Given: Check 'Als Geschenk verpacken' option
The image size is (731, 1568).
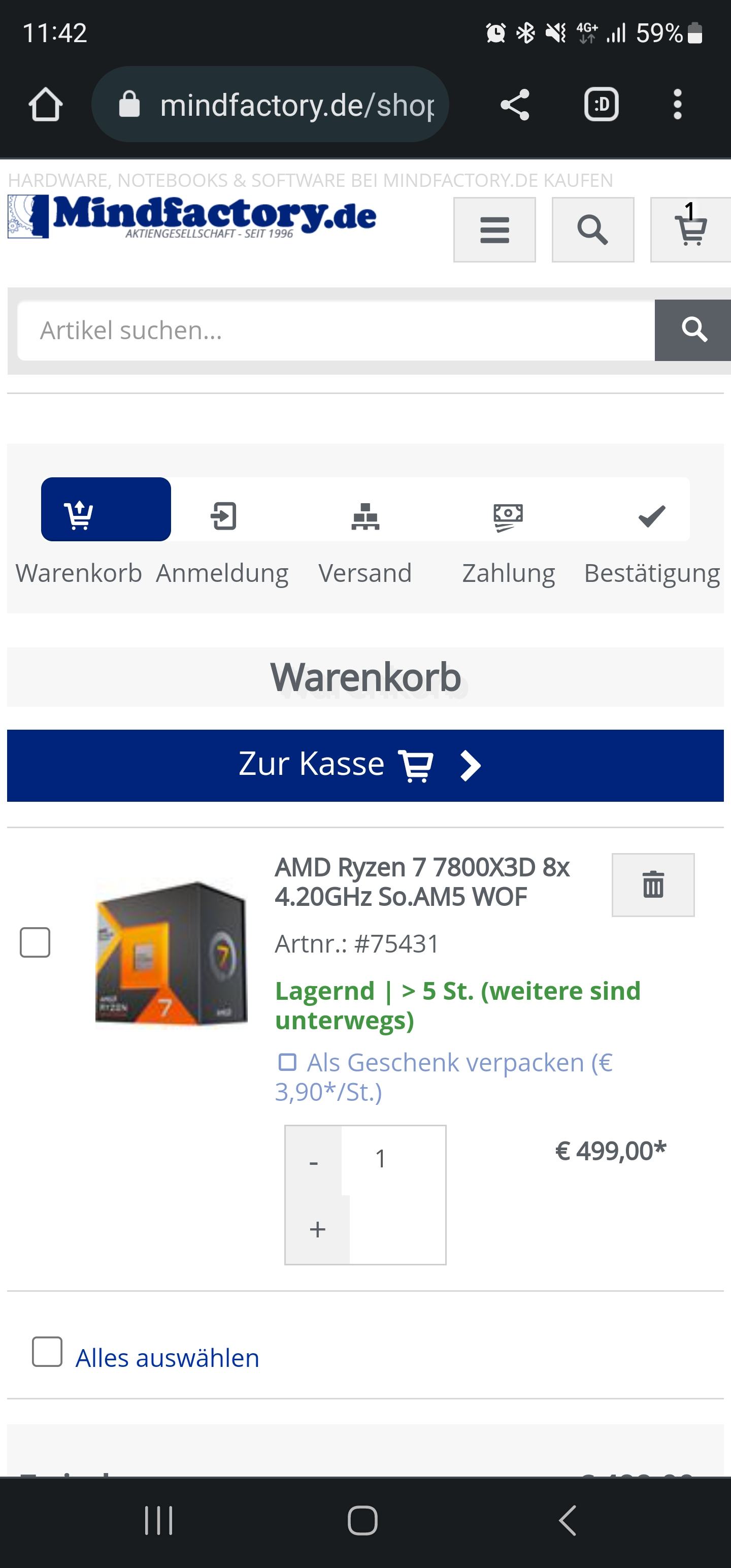Looking at the screenshot, I should click(x=287, y=1063).
